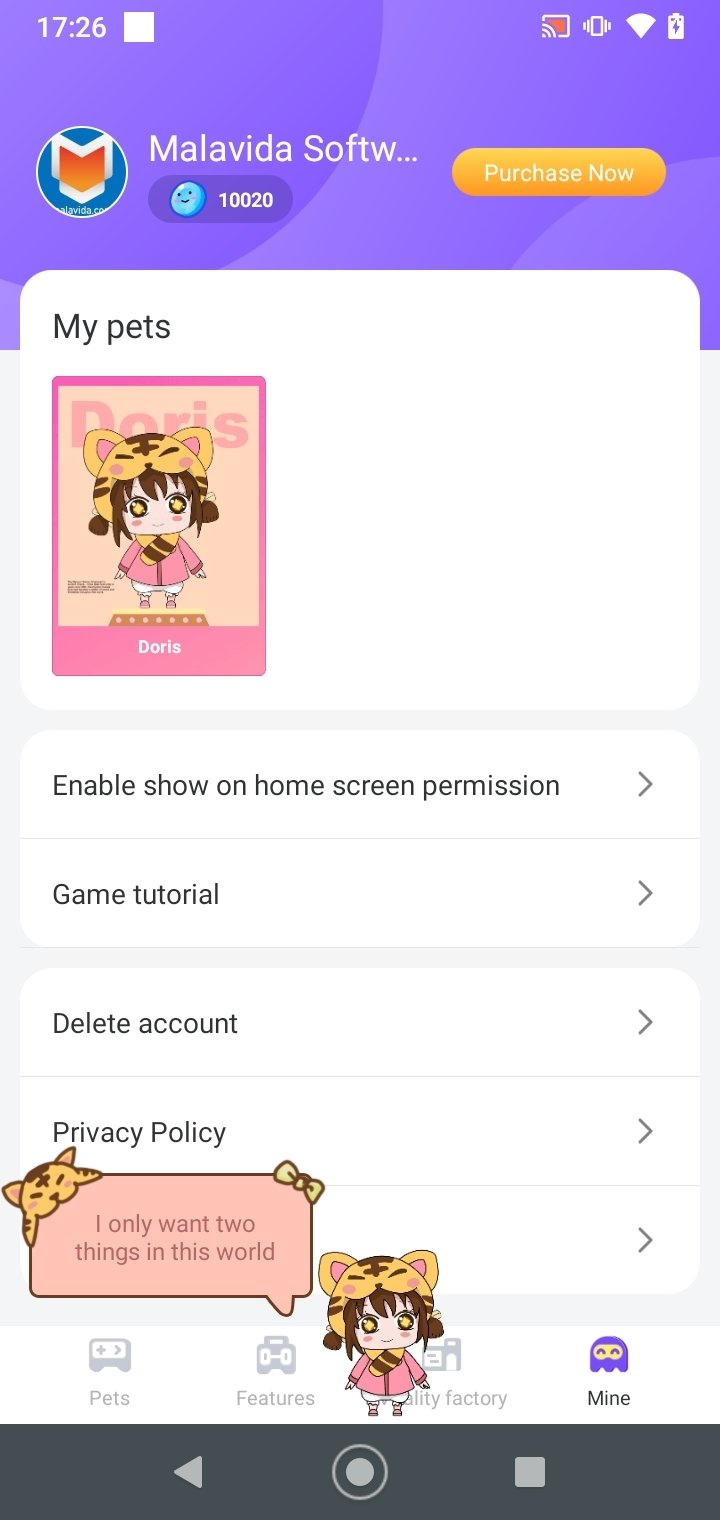Tap the system home button
The width and height of the screenshot is (720, 1520).
[360, 1471]
